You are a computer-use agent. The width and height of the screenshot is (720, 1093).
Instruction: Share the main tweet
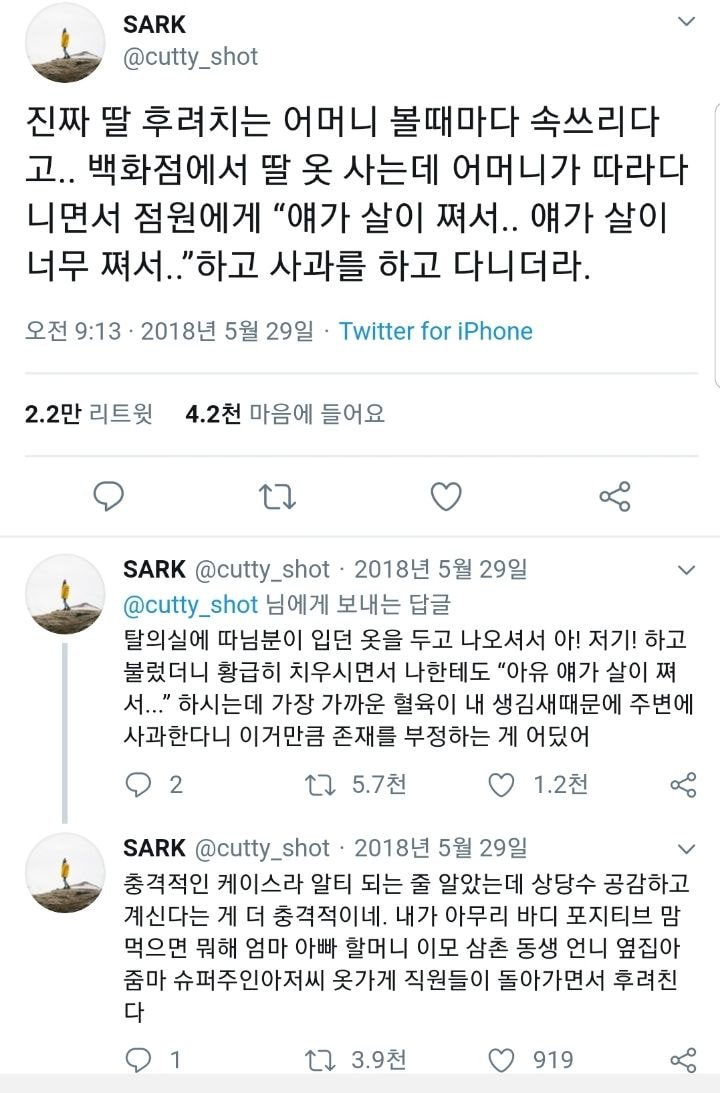tap(613, 495)
